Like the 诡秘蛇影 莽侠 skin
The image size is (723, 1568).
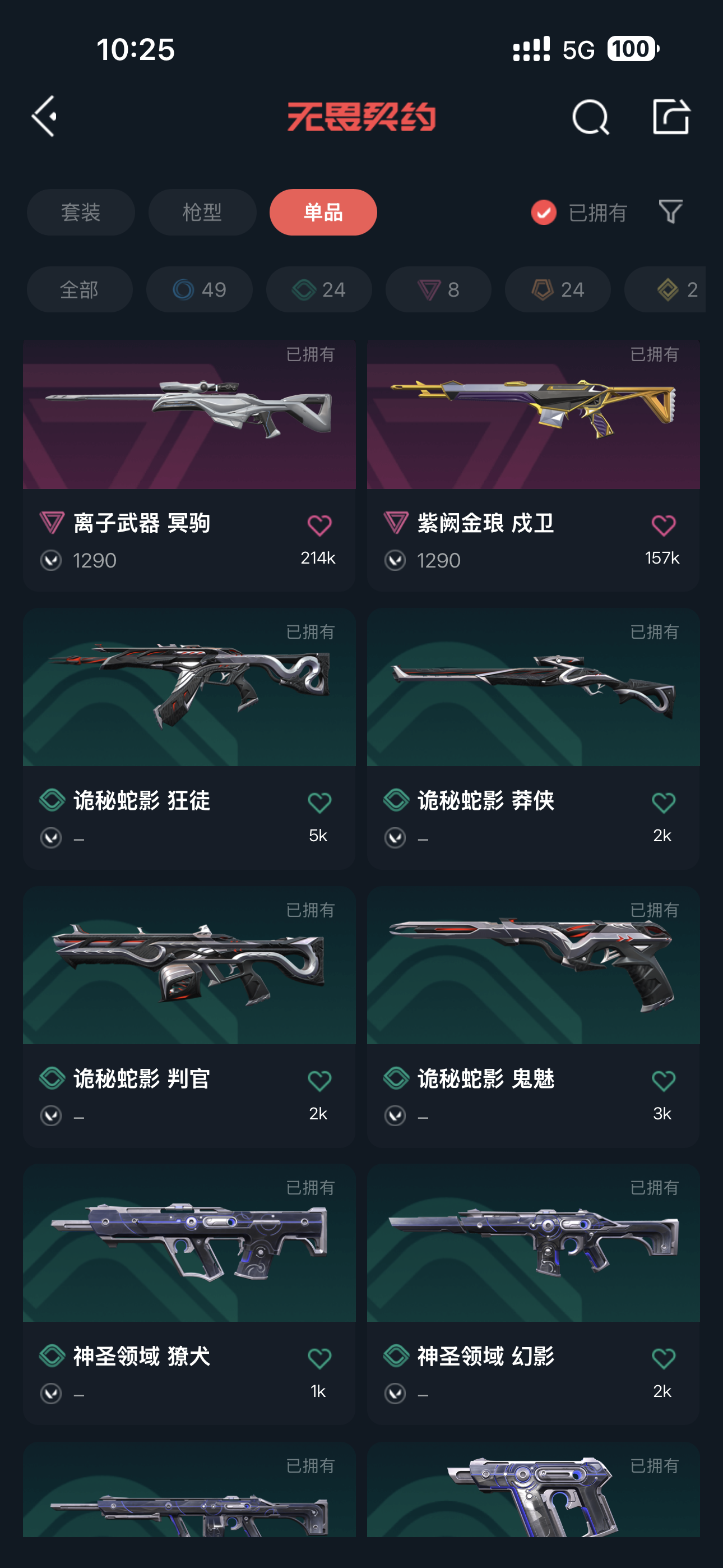coord(664,803)
